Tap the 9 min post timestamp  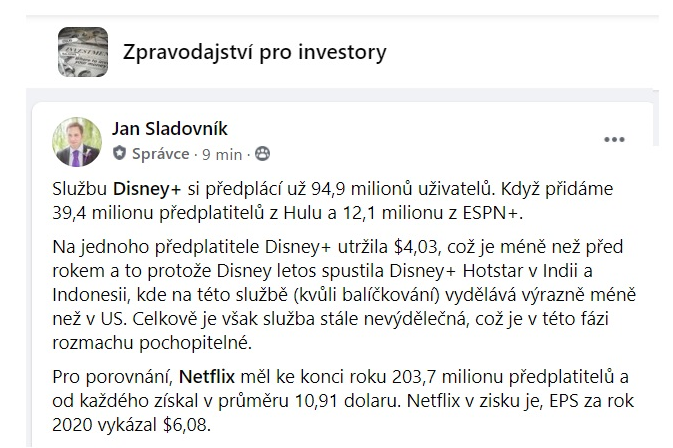tap(222, 154)
